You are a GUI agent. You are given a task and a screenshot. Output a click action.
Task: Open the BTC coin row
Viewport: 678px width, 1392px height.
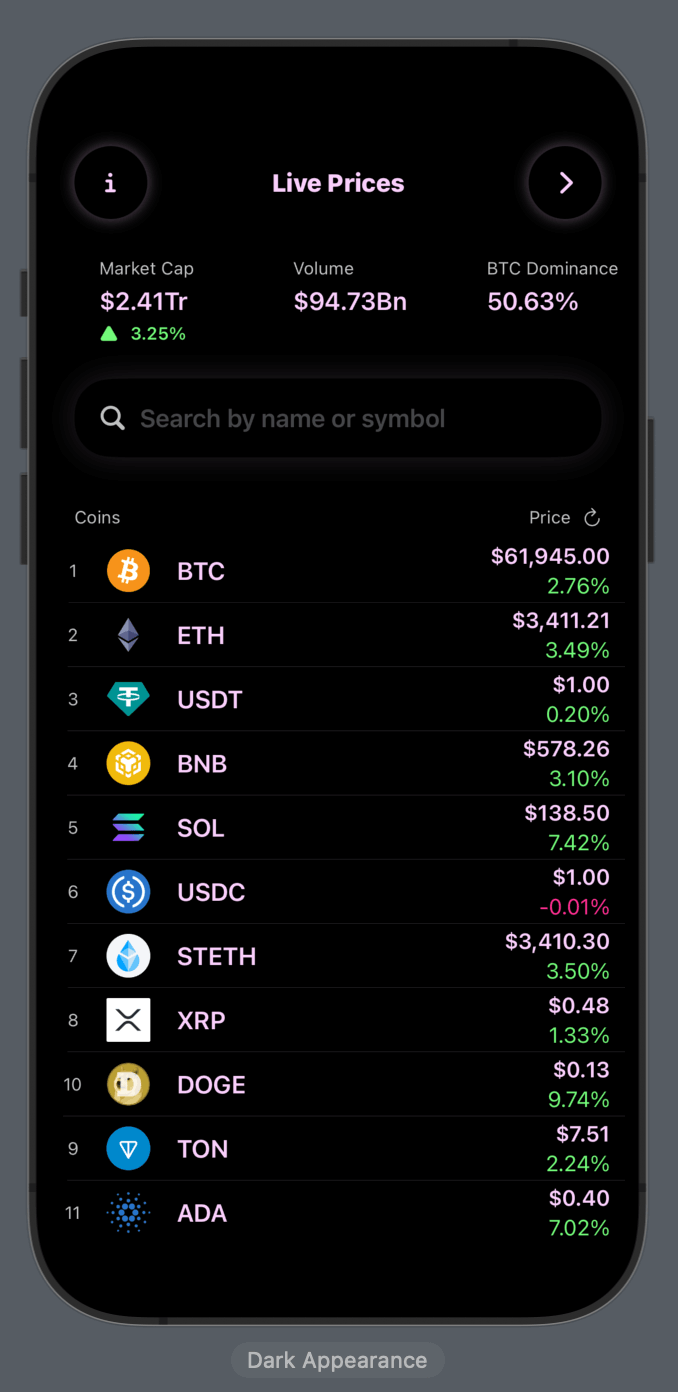[x=340, y=571]
